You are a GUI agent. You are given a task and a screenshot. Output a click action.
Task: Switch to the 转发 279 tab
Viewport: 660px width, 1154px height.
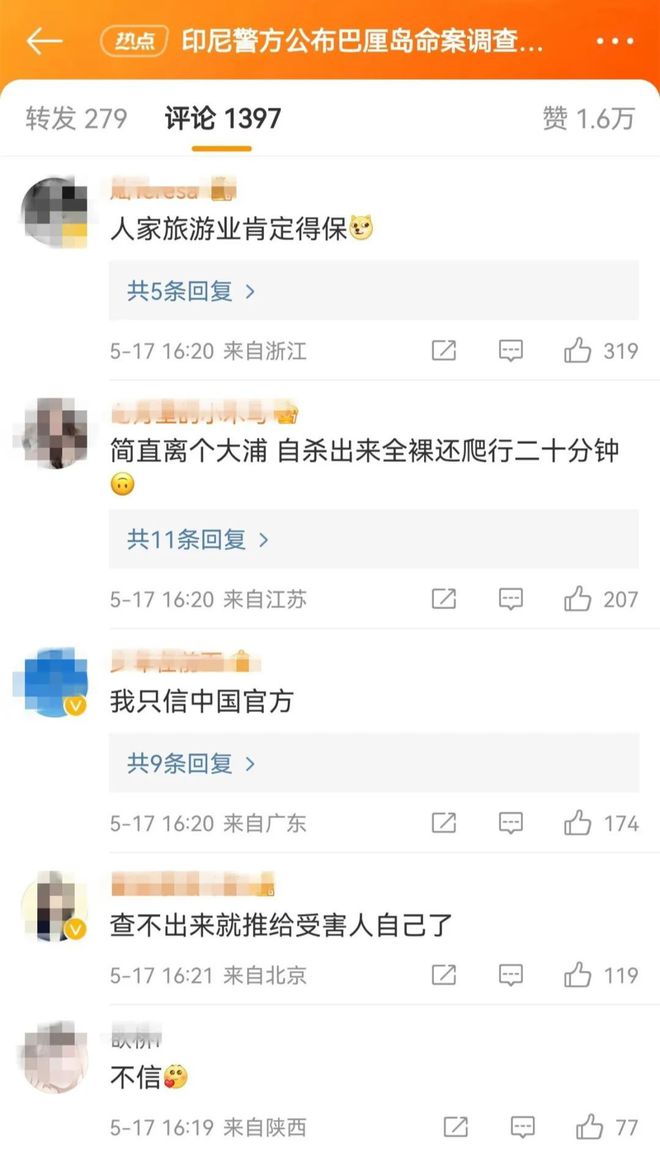(x=76, y=118)
